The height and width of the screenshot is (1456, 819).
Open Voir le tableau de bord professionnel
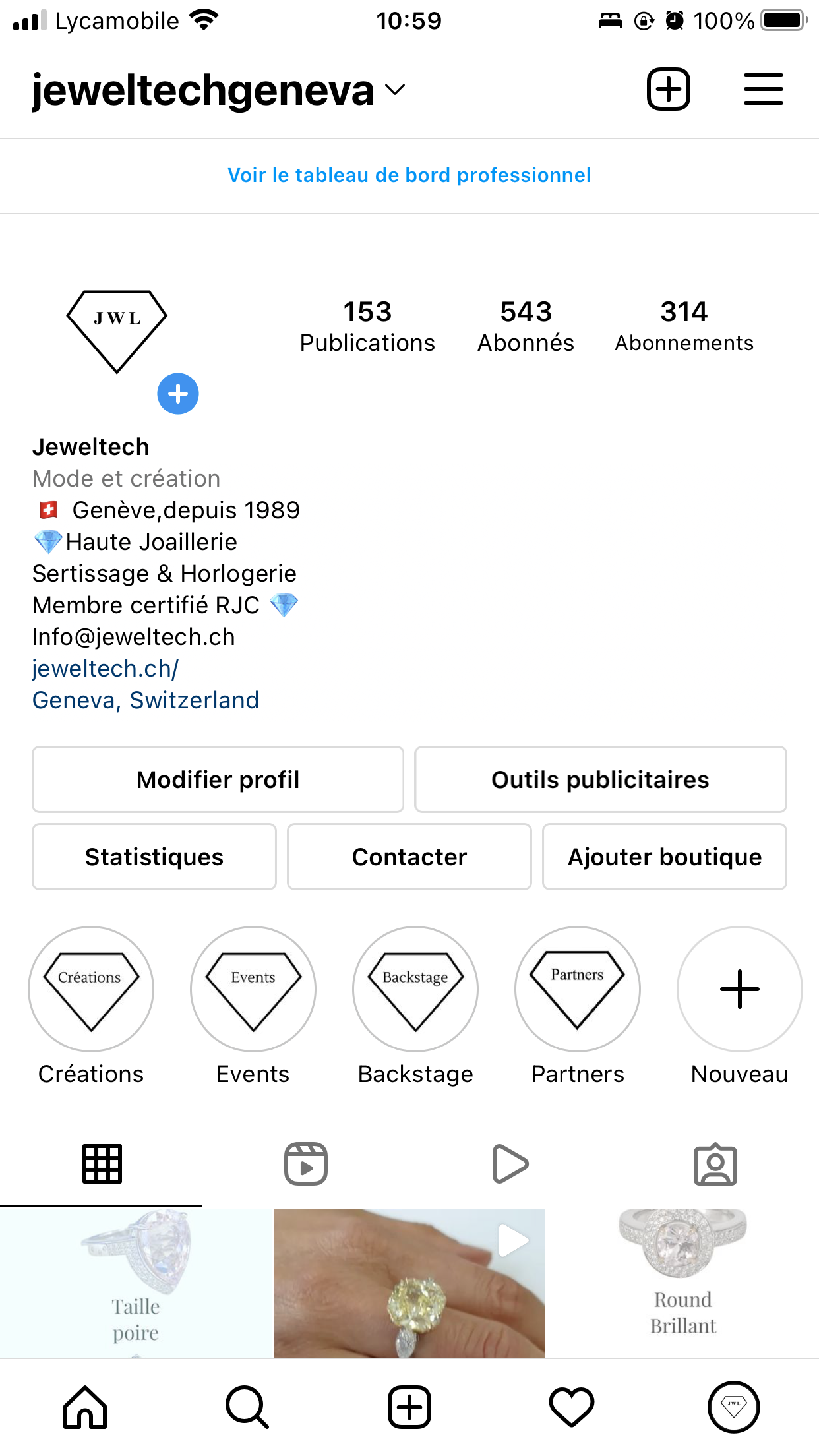tap(409, 175)
